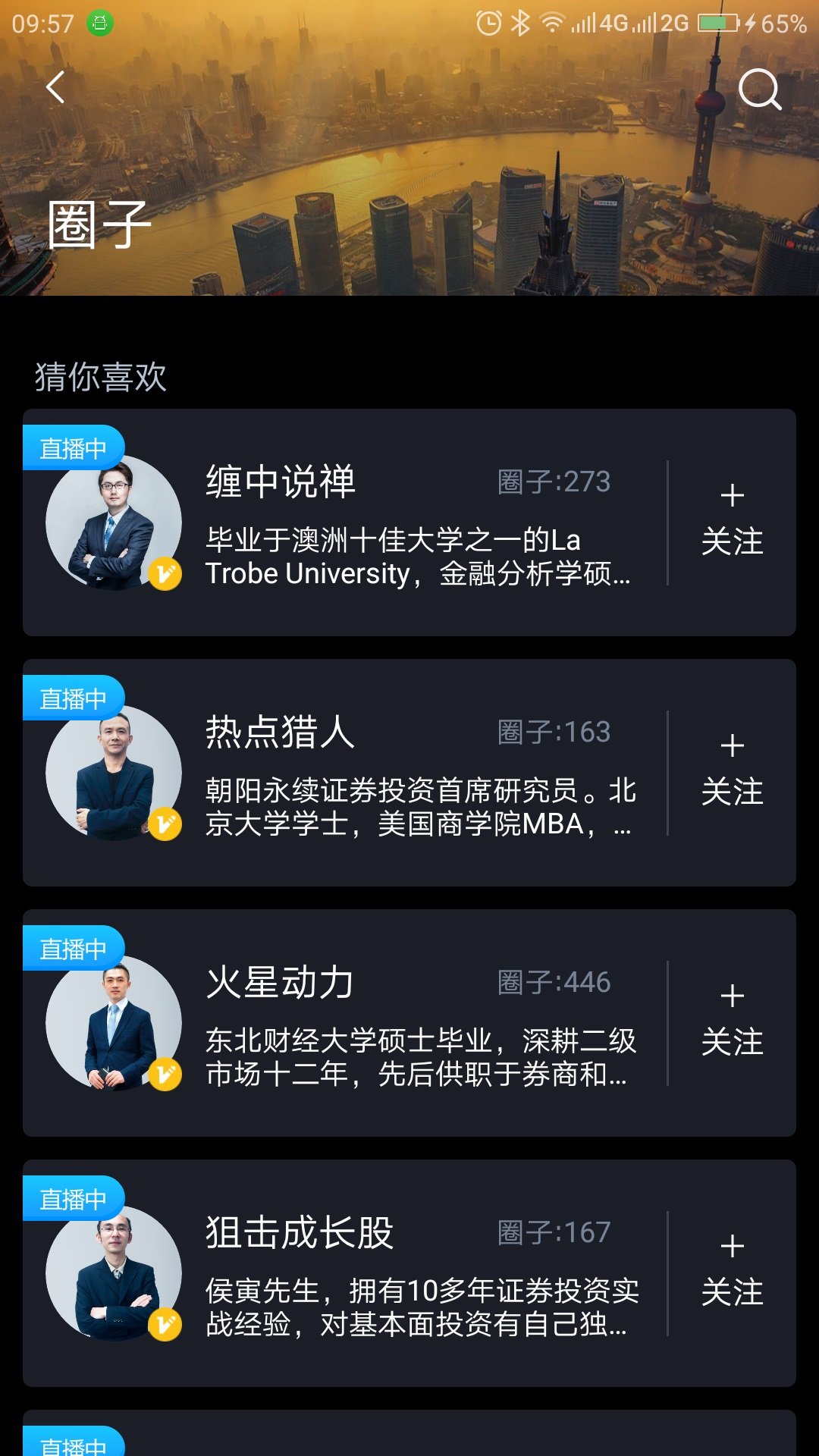The height and width of the screenshot is (1456, 819).
Task: Follow the 狙击成长股 circle
Action: (732, 1272)
